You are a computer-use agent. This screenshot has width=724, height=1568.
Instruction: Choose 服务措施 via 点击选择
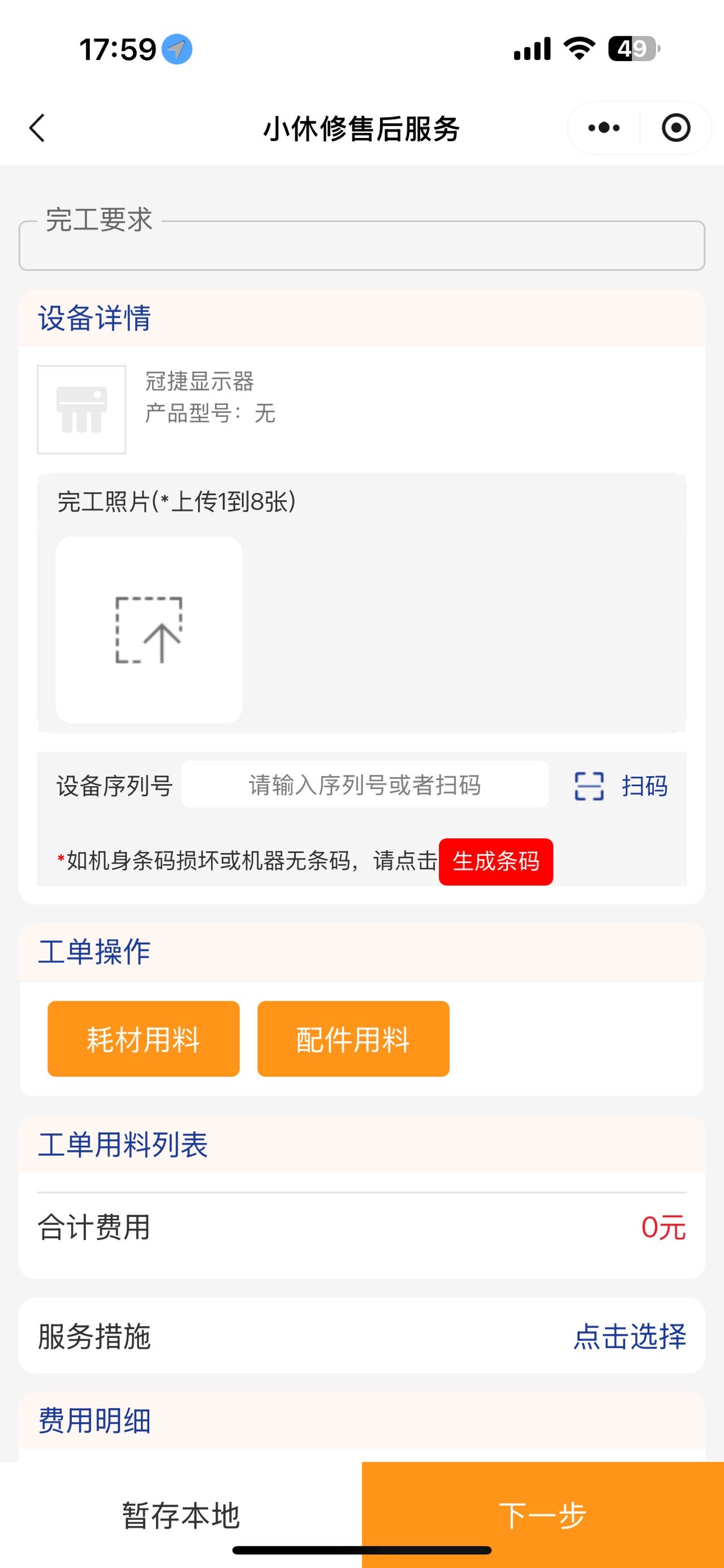point(630,1337)
